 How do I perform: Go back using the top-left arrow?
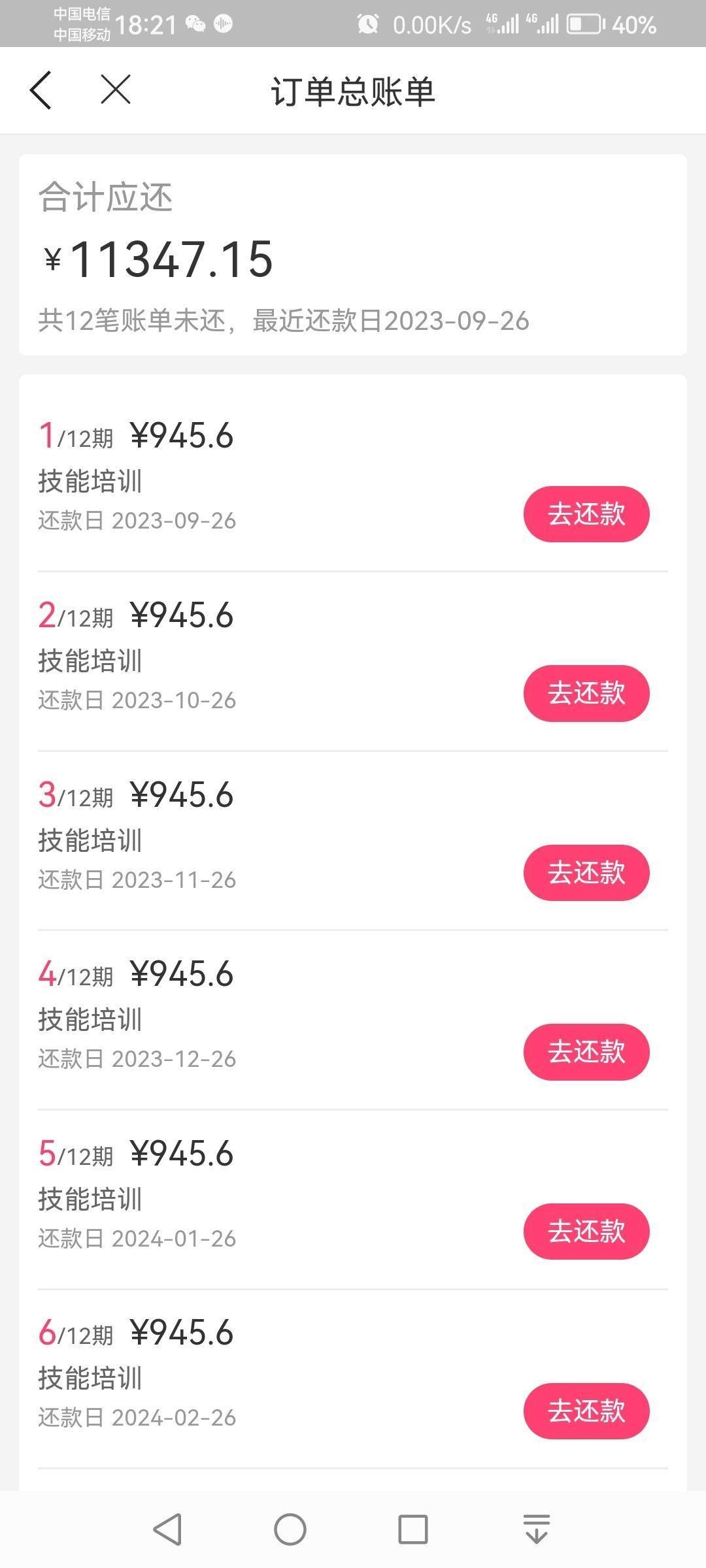pos(41,90)
